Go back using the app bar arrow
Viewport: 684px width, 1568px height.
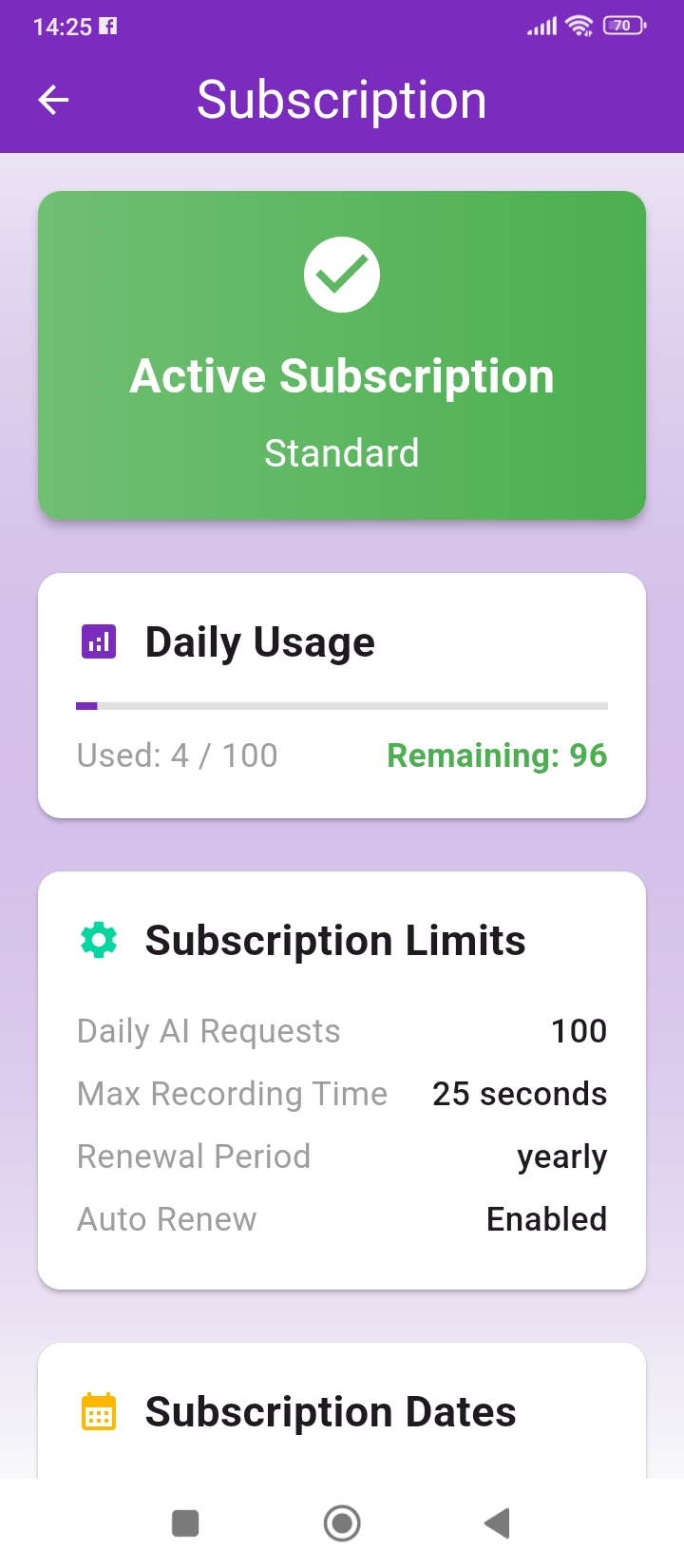(53, 100)
